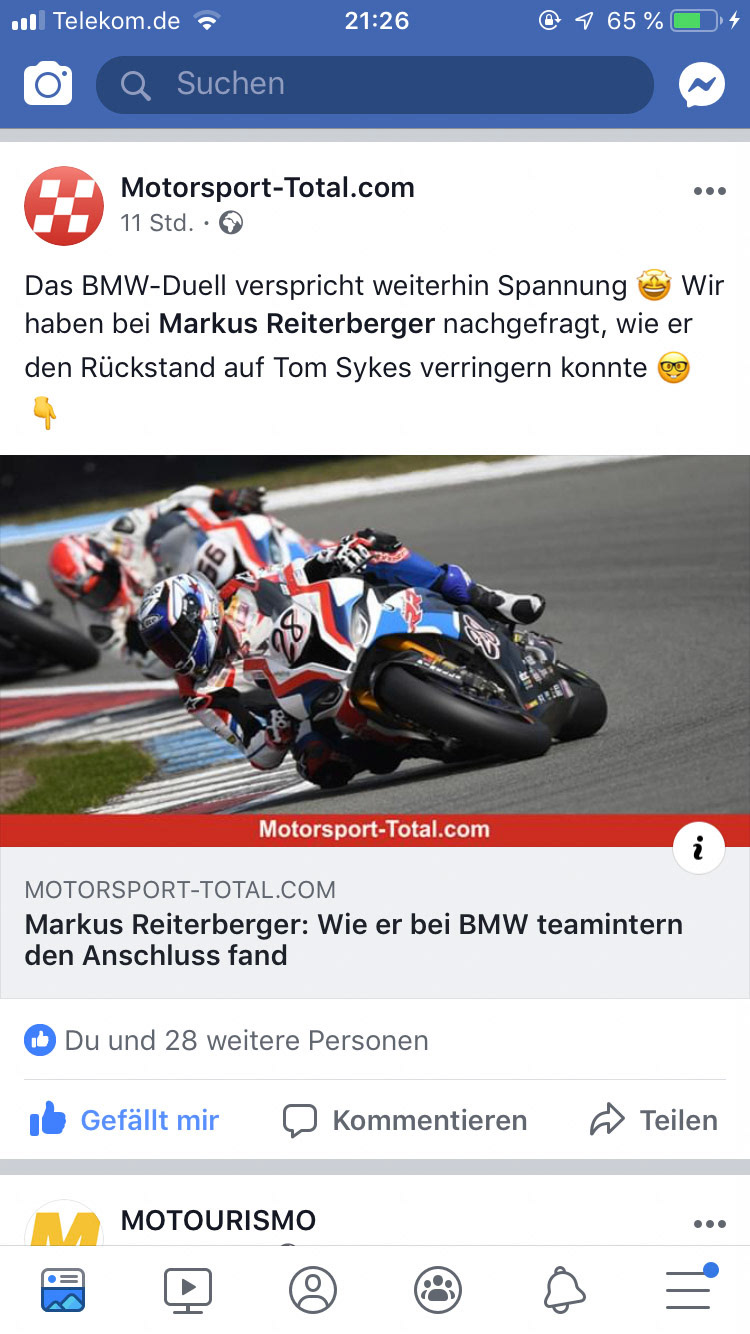Switch to the Watch video tab

(x=188, y=1290)
